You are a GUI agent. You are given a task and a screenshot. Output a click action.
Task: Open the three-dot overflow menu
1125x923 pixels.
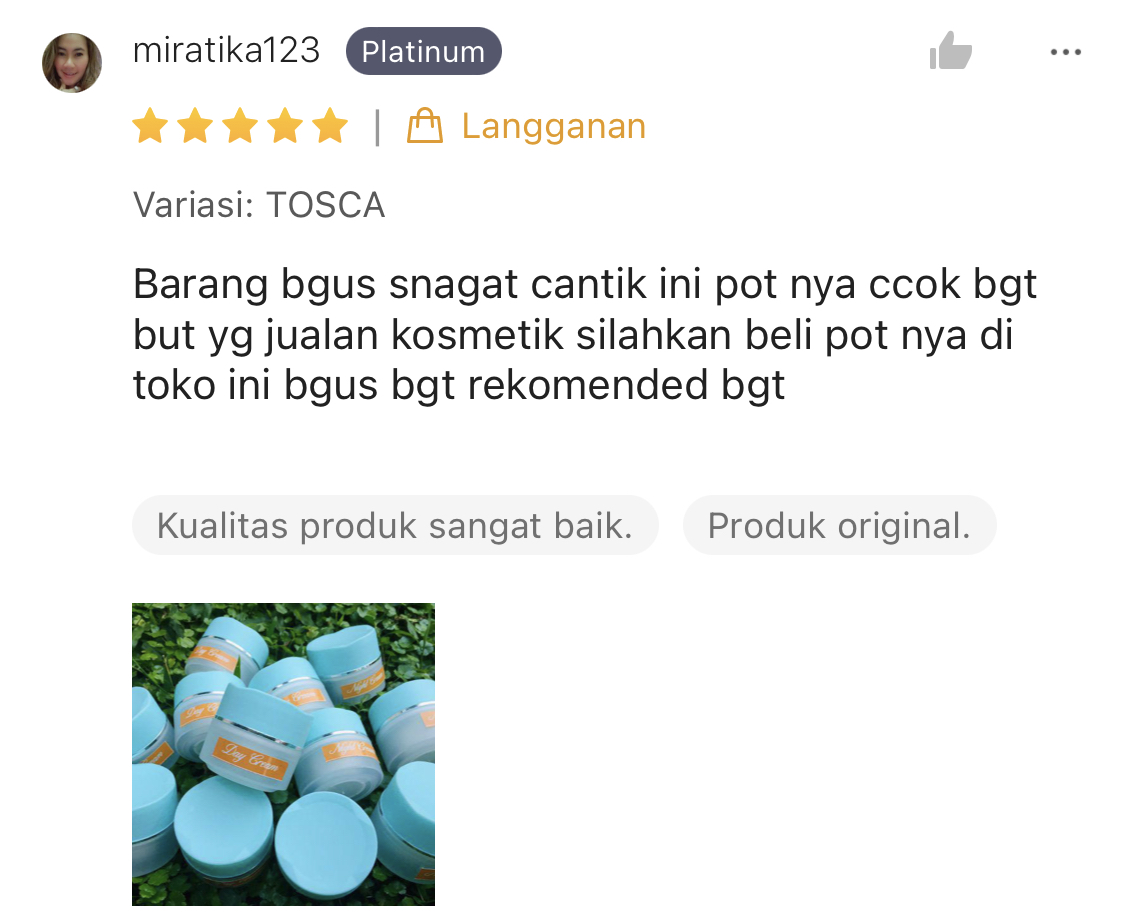pyautogui.click(x=1066, y=52)
